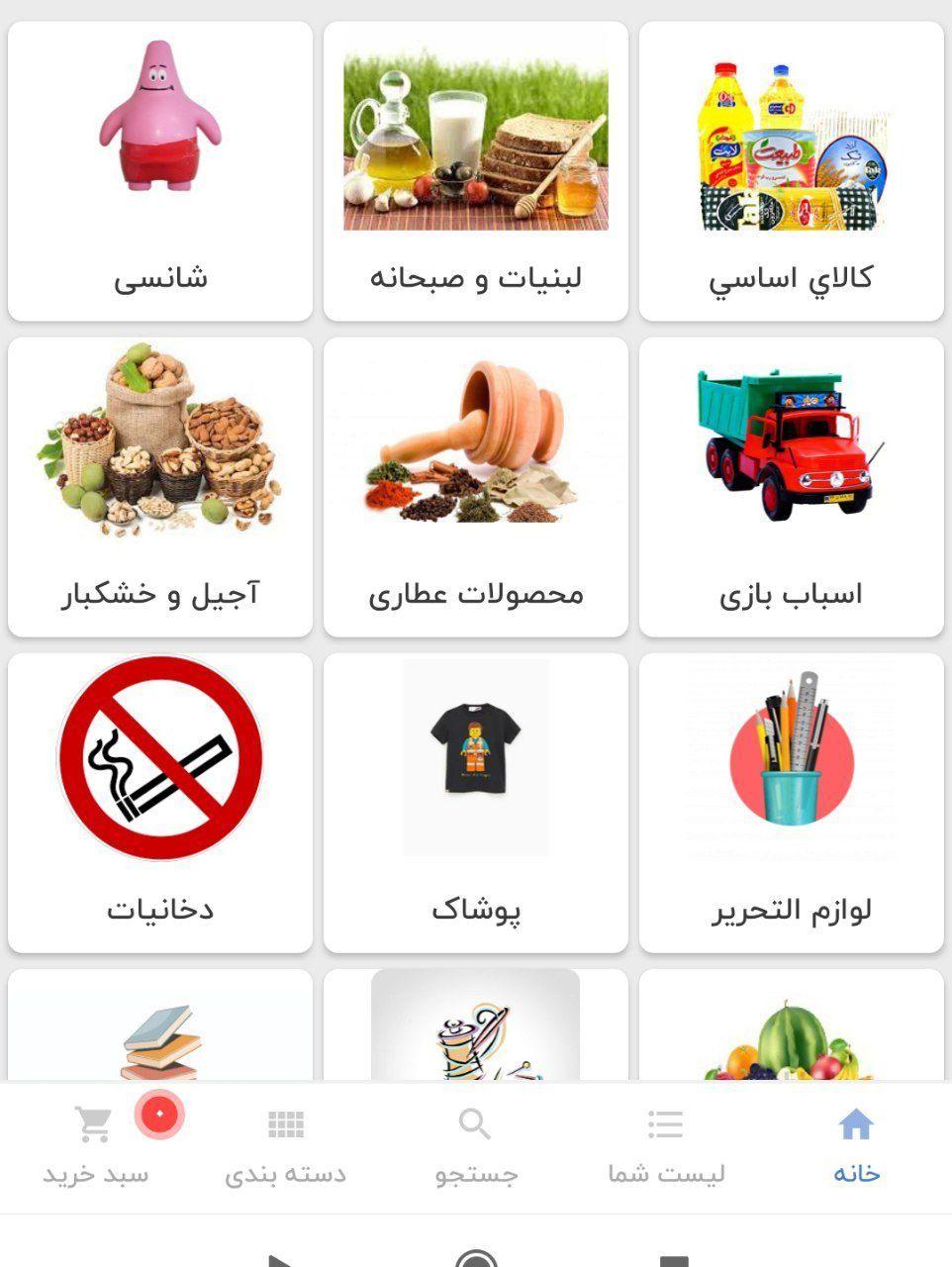
Task: Switch to the دسته بندی tab
Action: click(286, 1146)
